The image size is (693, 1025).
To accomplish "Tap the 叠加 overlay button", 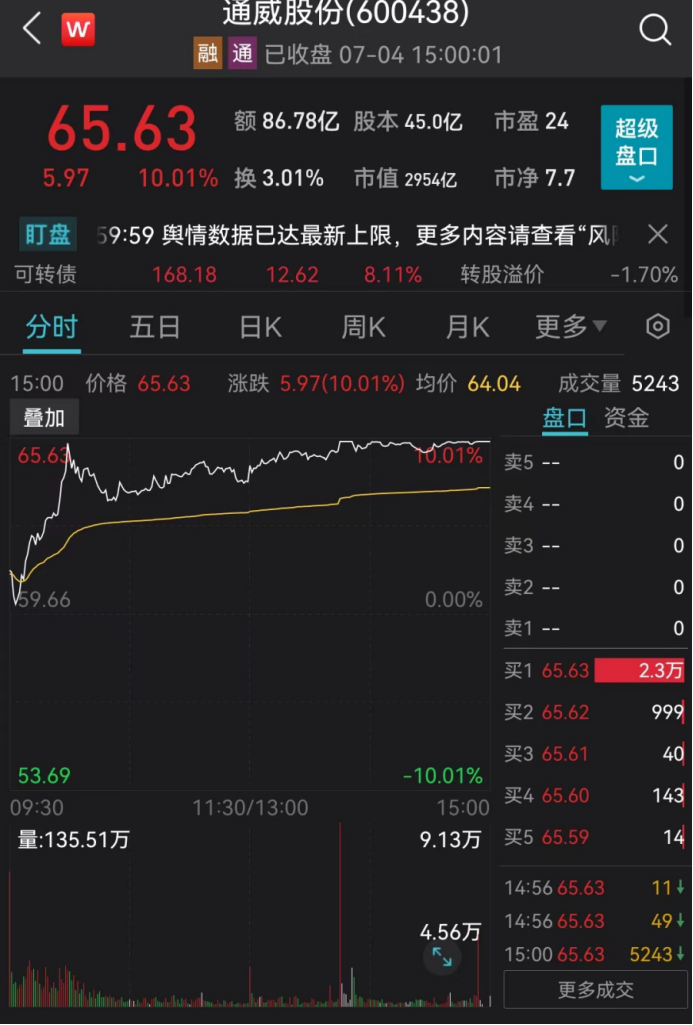I will (x=44, y=419).
